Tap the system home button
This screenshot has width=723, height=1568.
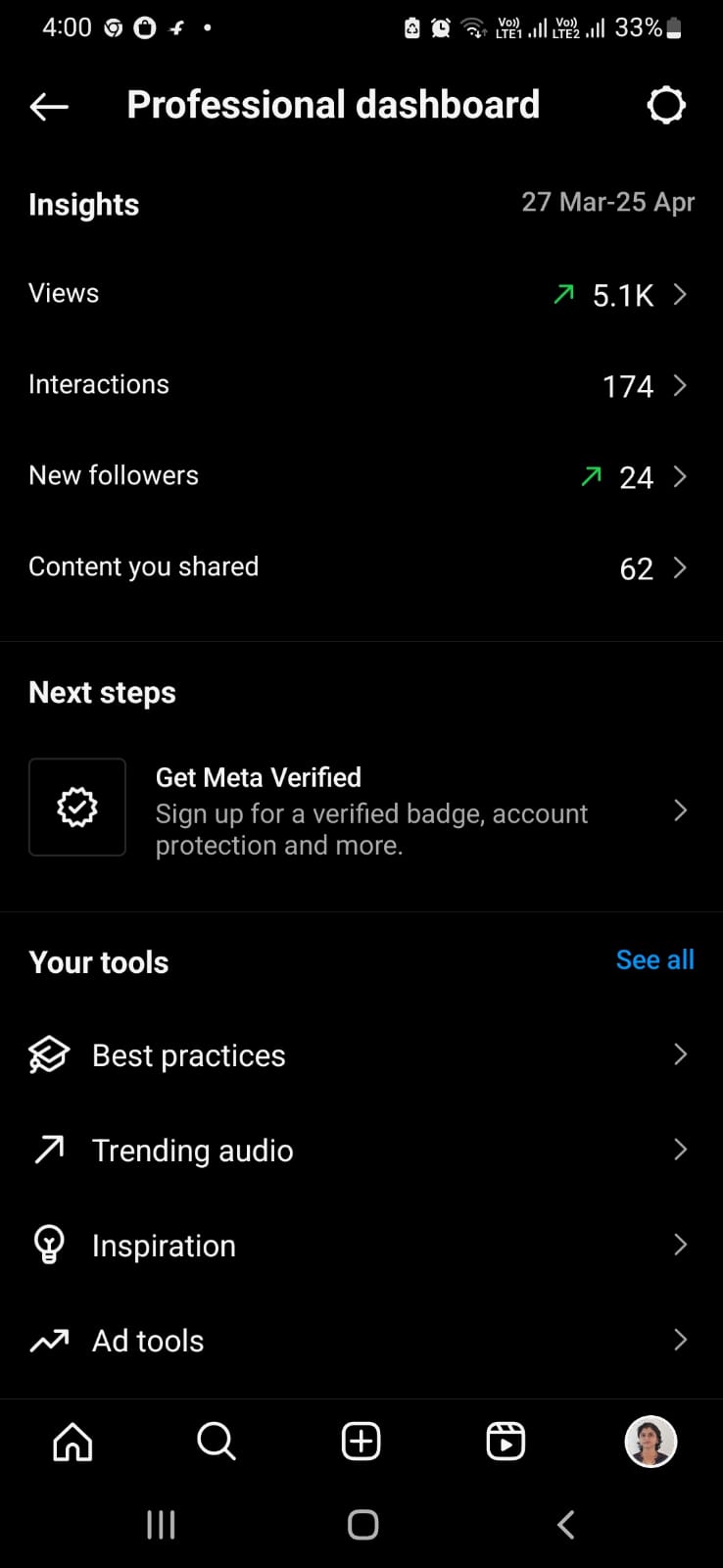pyautogui.click(x=362, y=1525)
